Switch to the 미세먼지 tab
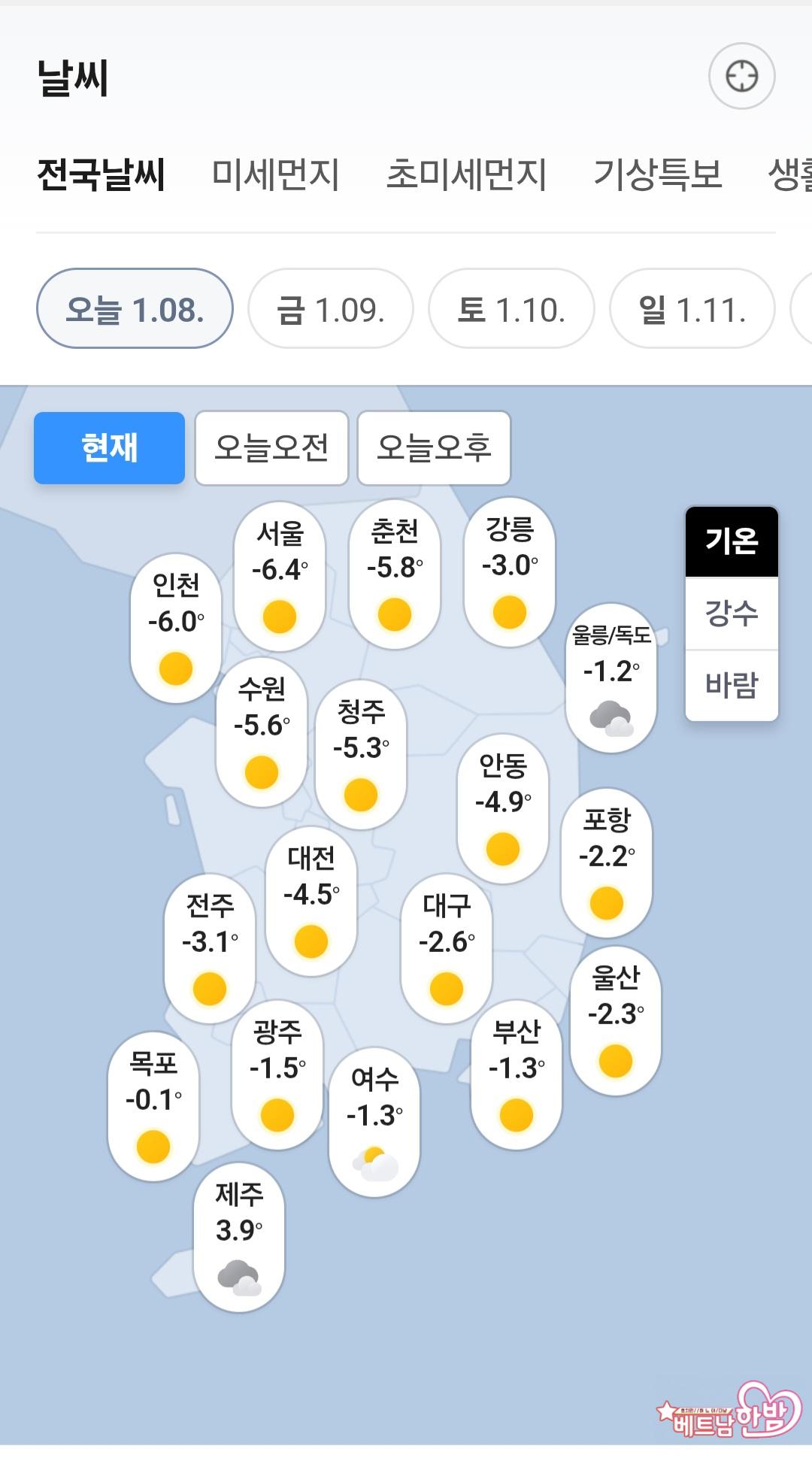 click(x=275, y=174)
